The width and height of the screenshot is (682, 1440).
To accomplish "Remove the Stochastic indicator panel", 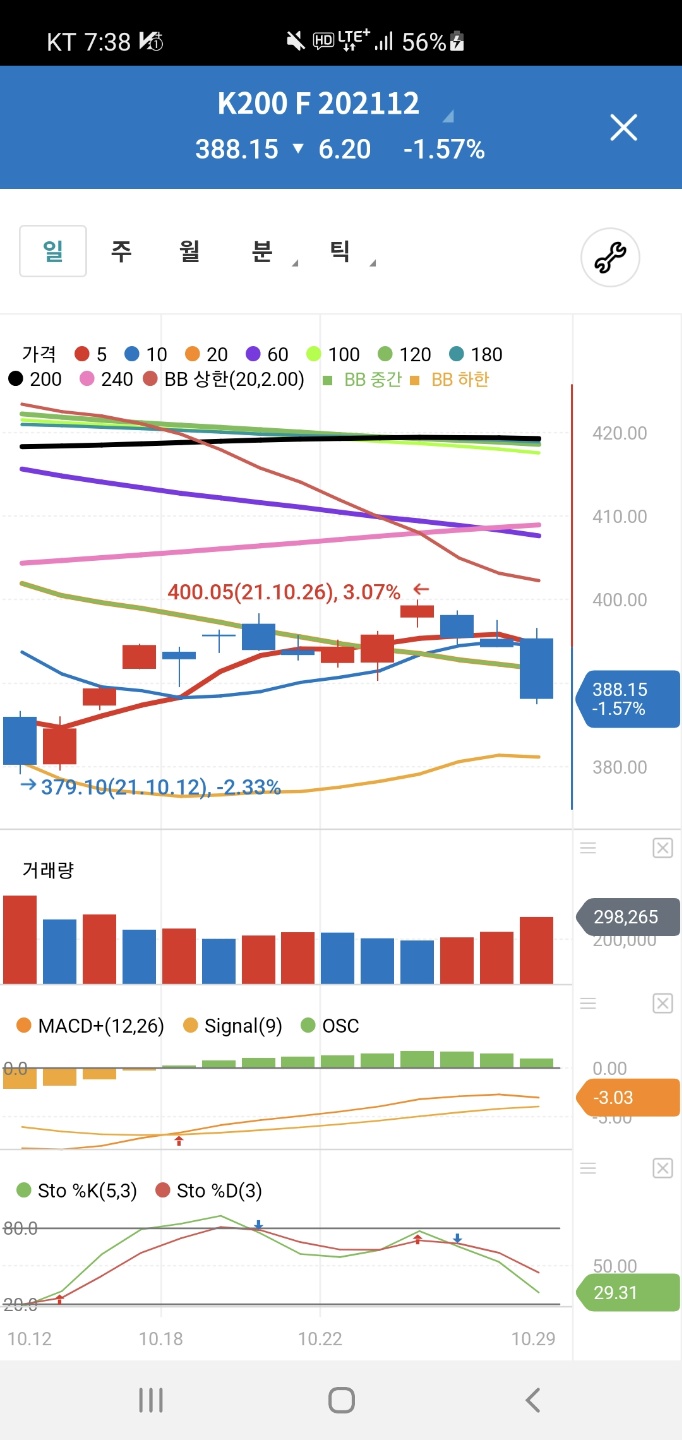I will coord(662,1168).
